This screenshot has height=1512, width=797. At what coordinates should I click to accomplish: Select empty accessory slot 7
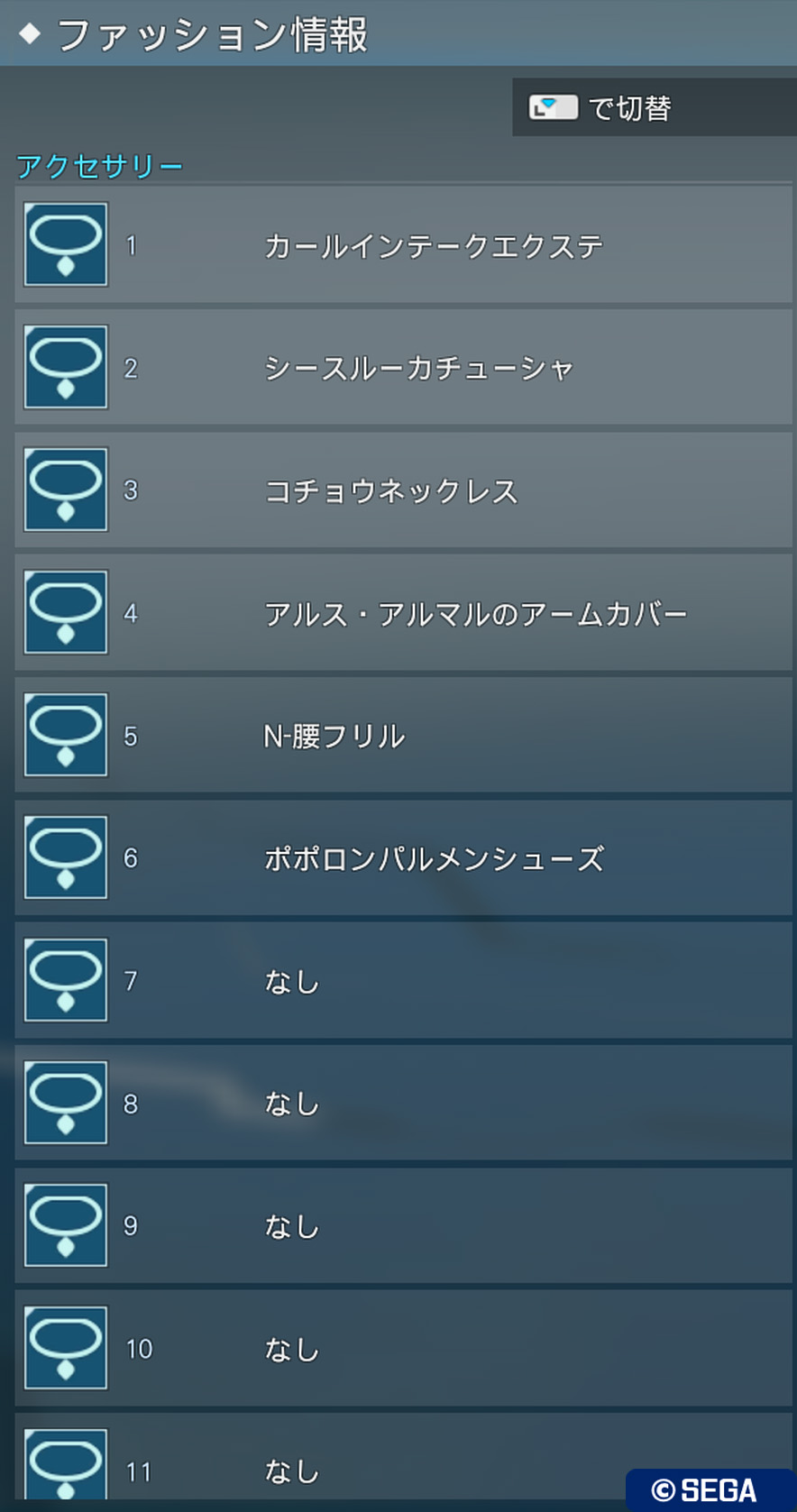pos(404,981)
